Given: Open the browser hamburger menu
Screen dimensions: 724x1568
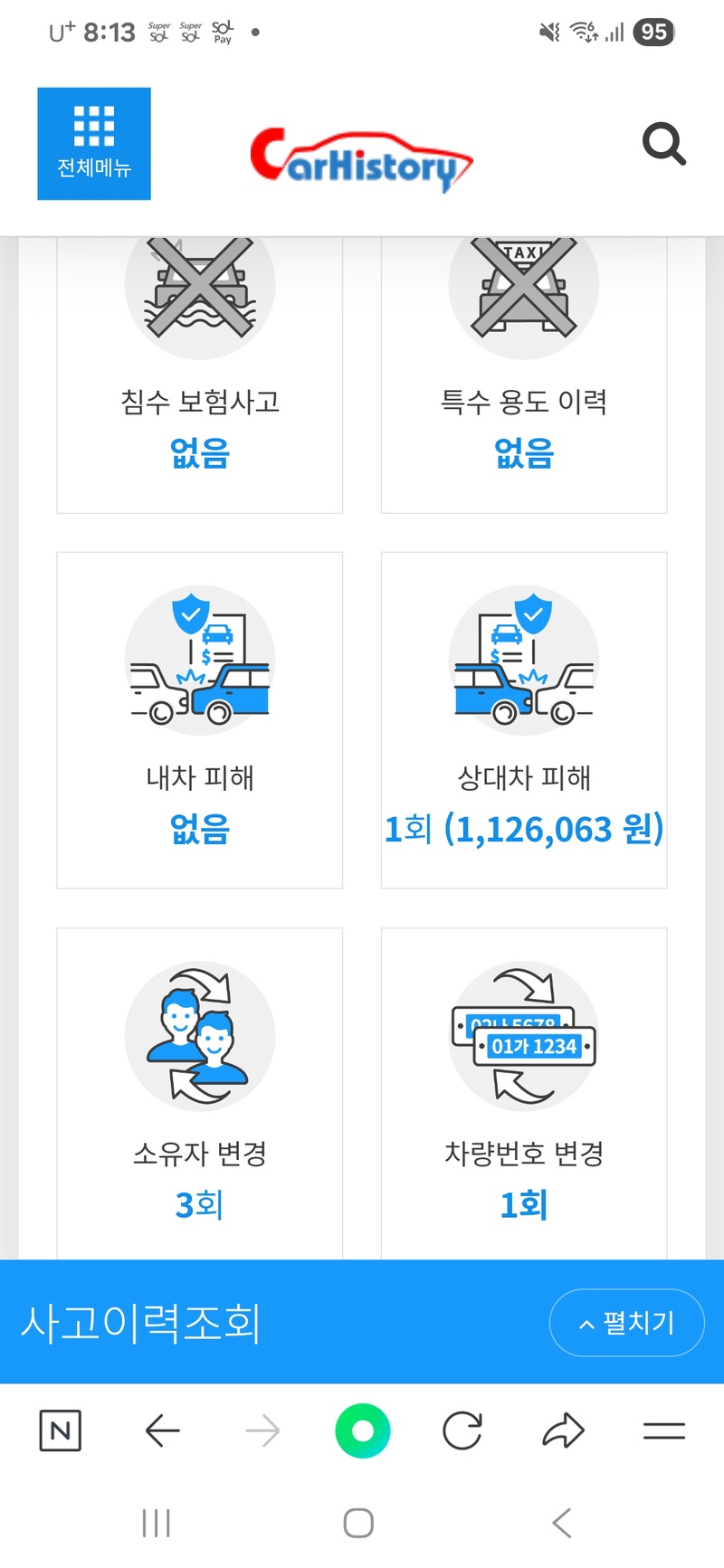Looking at the screenshot, I should 663,1430.
